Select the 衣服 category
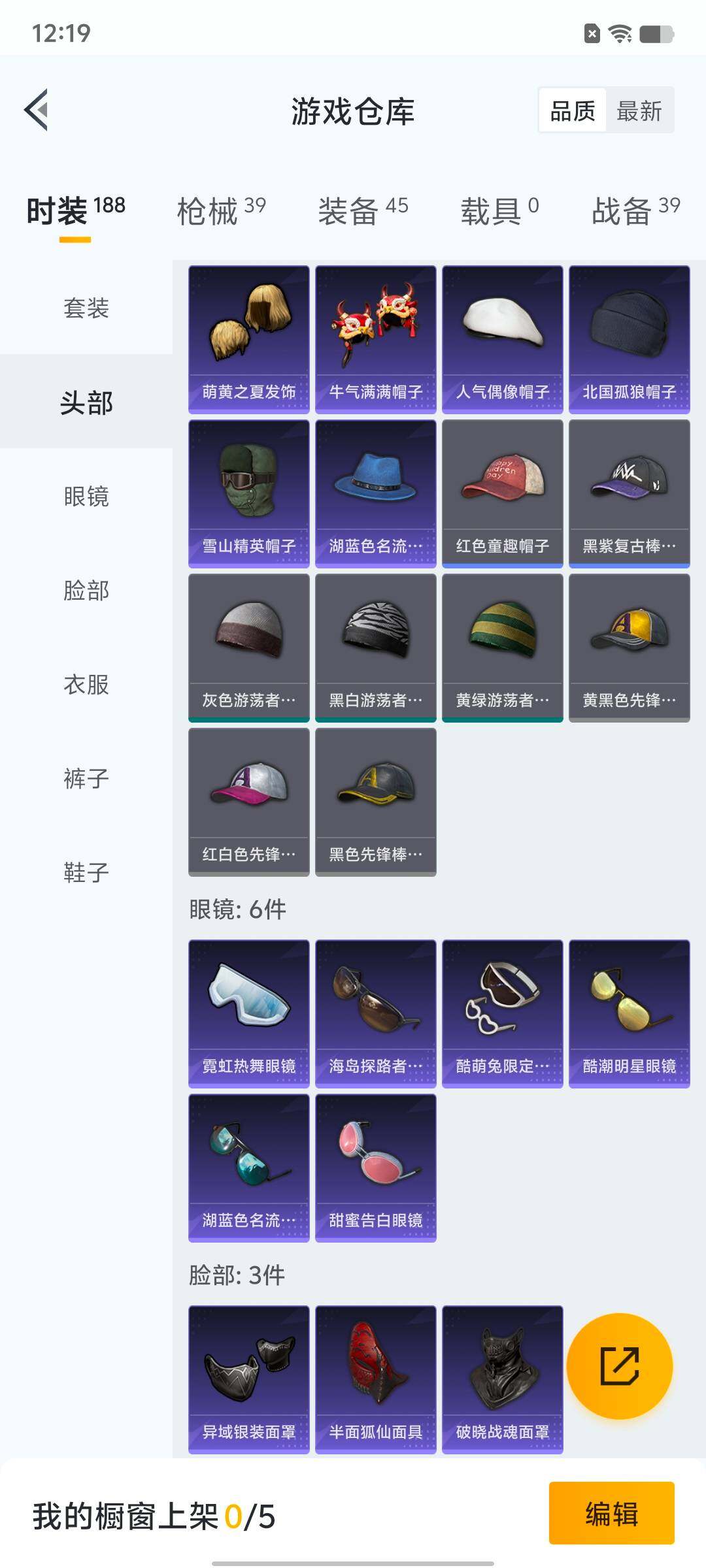 coord(86,685)
